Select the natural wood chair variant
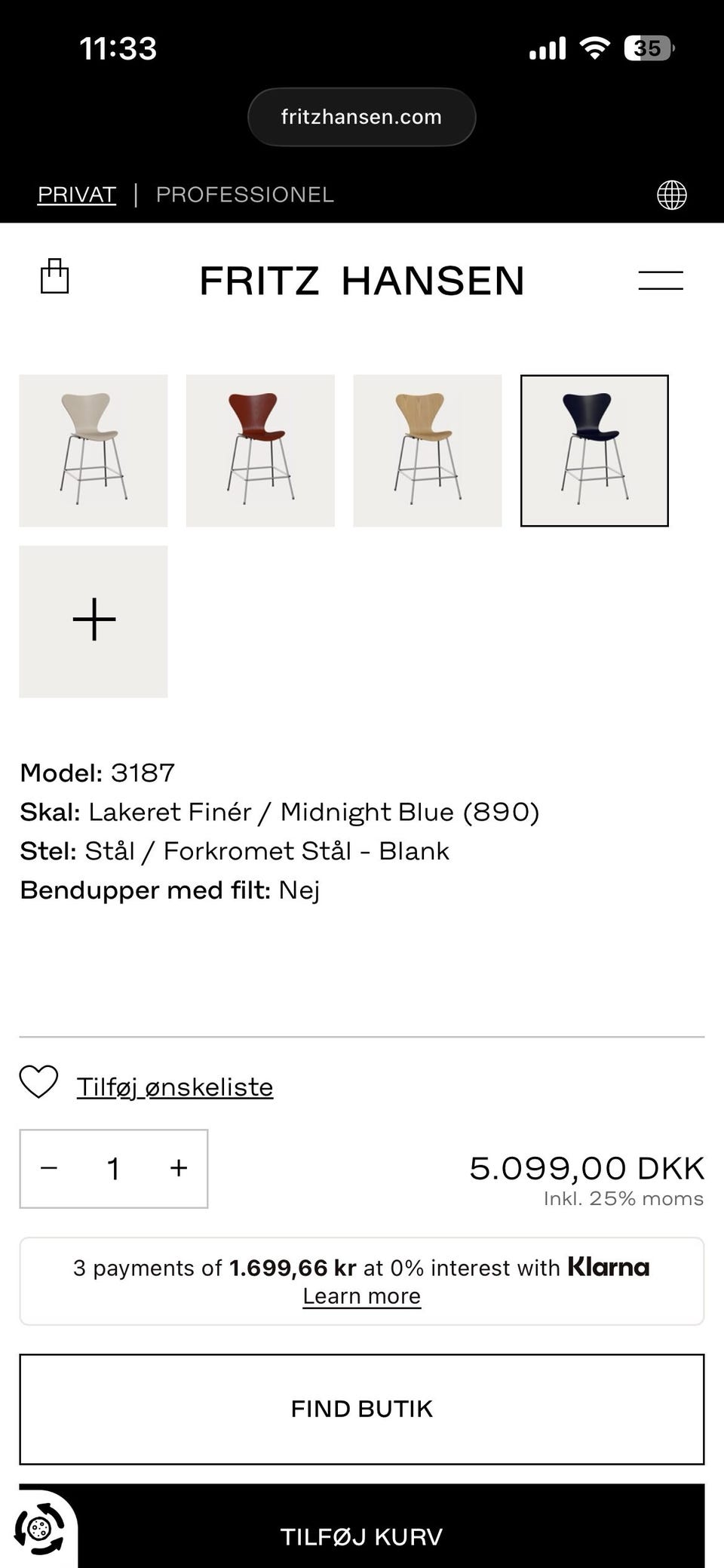 (426, 448)
